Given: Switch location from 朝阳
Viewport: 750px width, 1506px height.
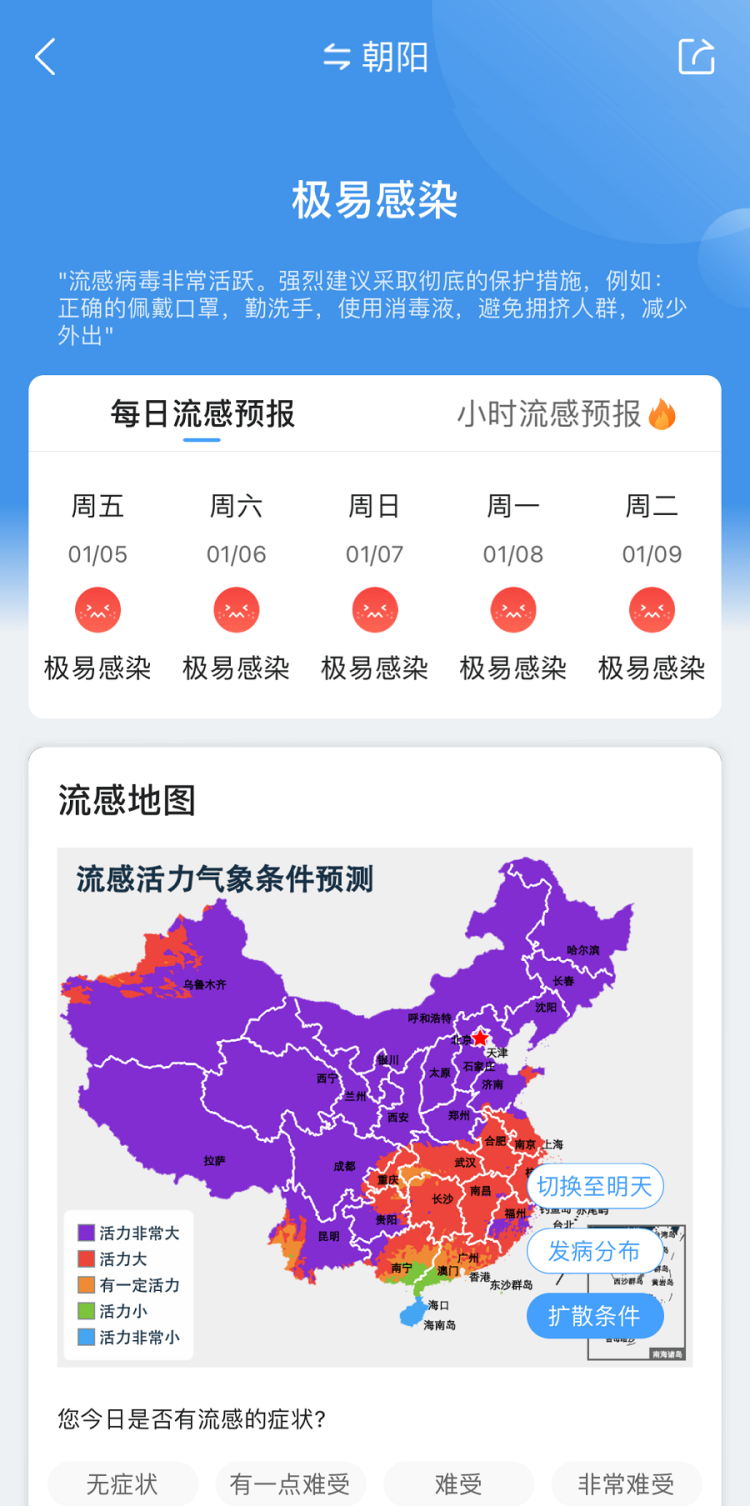Looking at the screenshot, I should pyautogui.click(x=375, y=57).
